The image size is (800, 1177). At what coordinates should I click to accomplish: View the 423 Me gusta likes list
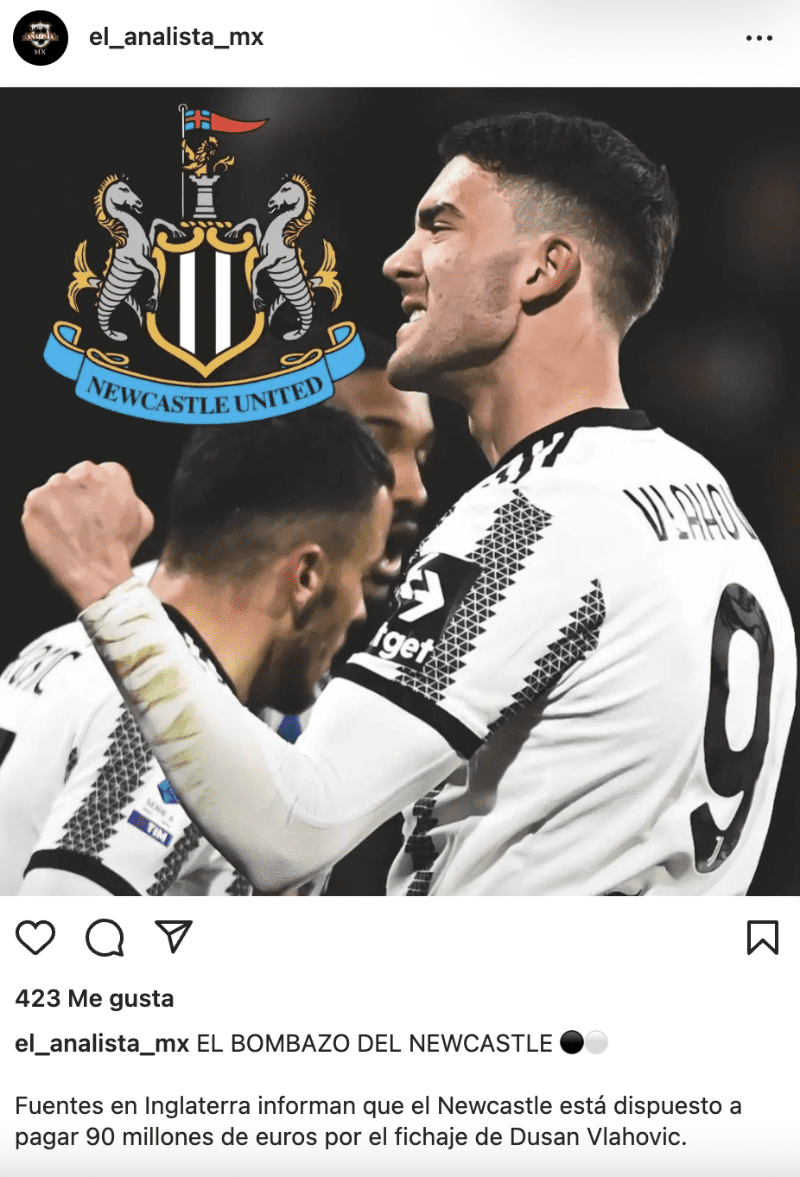click(94, 998)
